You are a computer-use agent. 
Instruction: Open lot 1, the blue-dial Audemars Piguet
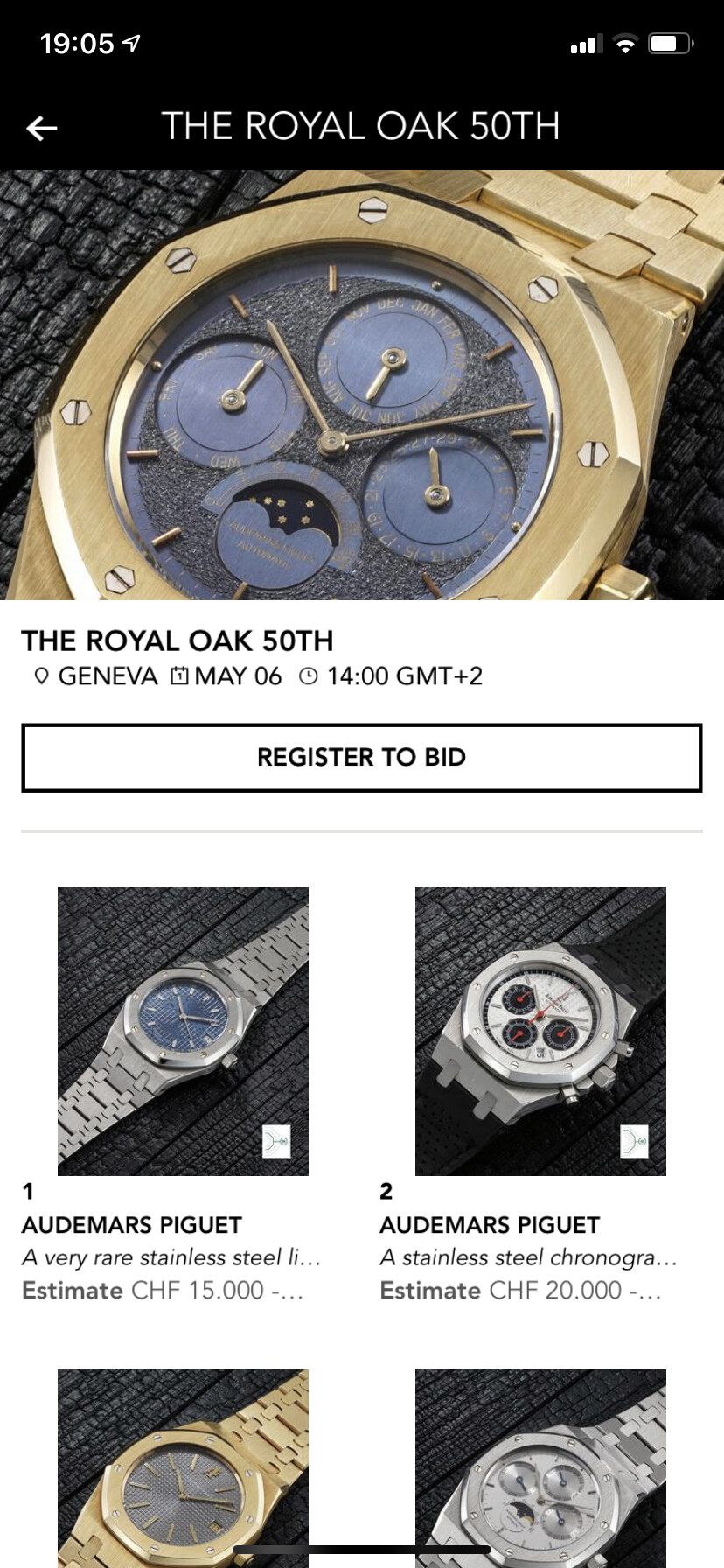coord(183,1031)
